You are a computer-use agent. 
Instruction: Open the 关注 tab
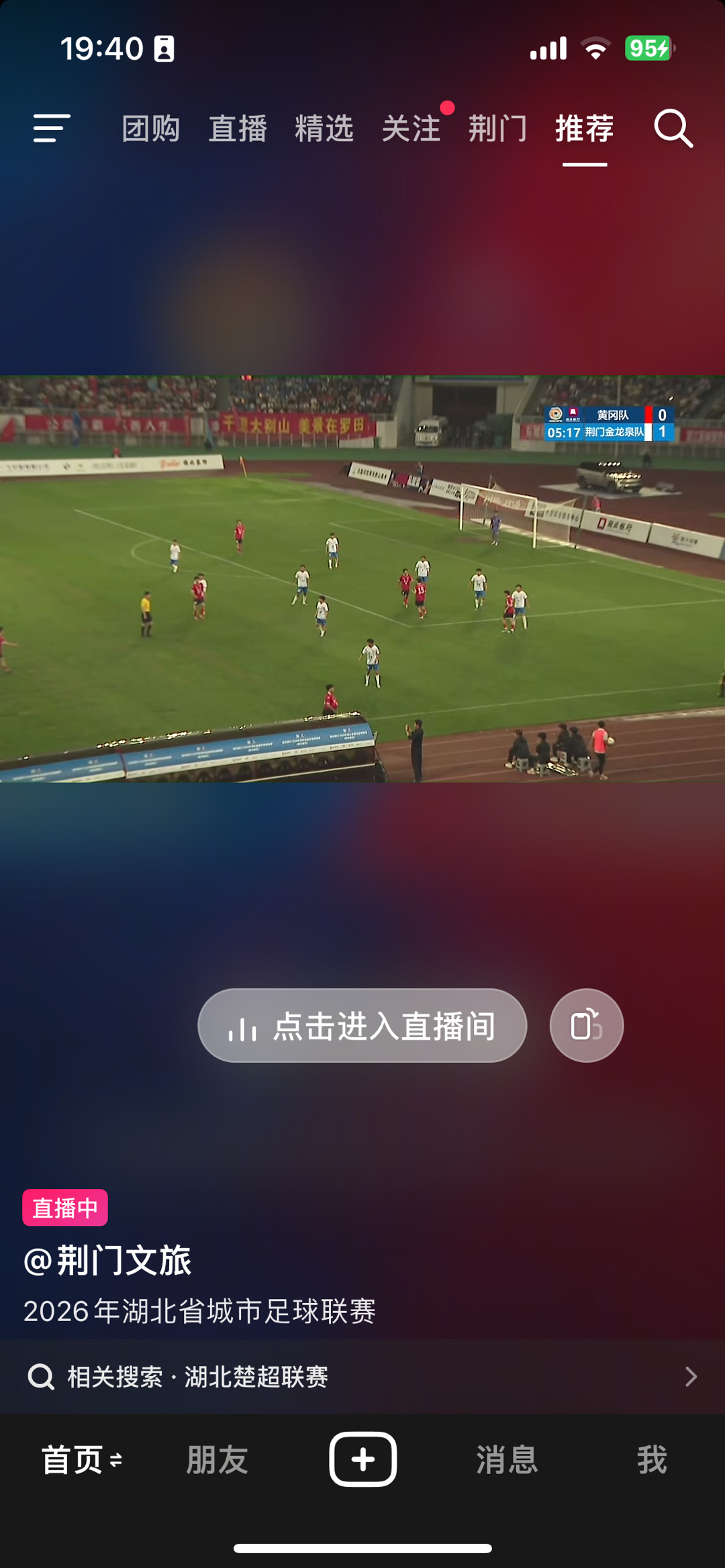[411, 128]
